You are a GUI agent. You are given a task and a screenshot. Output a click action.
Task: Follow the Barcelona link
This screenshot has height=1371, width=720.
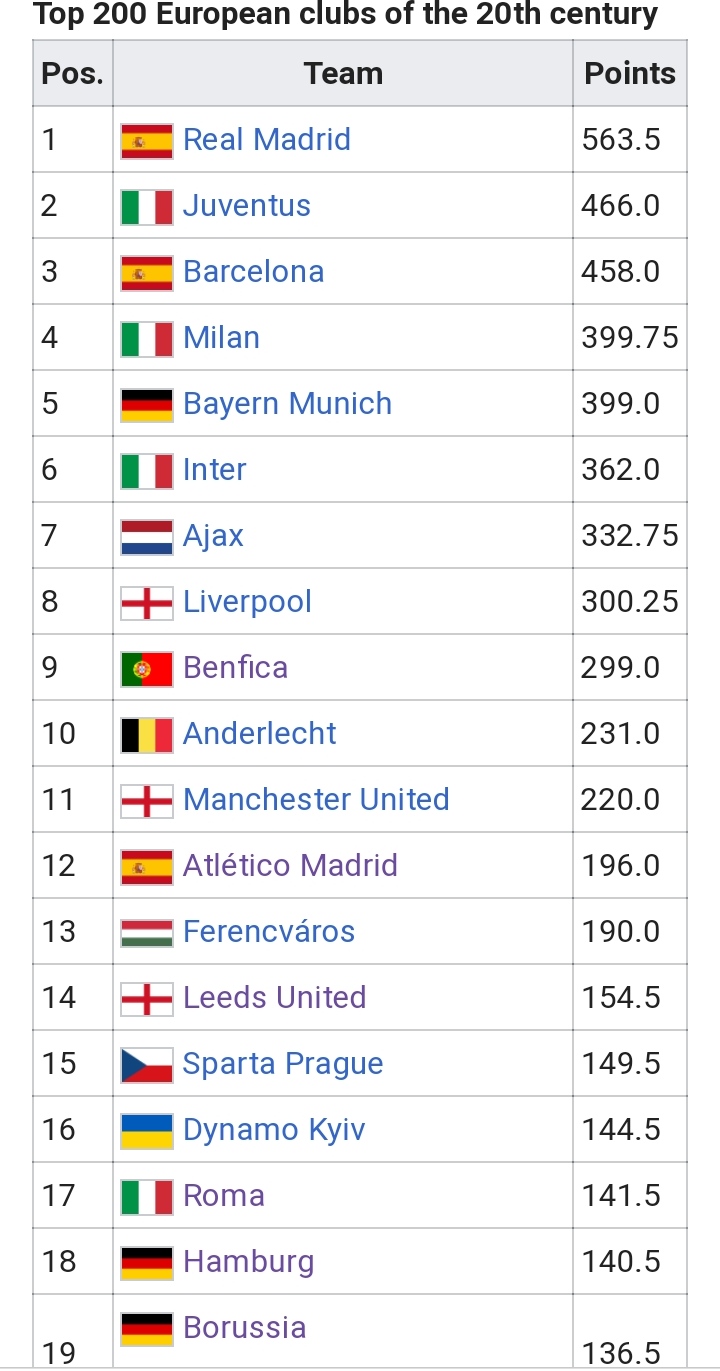[x=254, y=271]
